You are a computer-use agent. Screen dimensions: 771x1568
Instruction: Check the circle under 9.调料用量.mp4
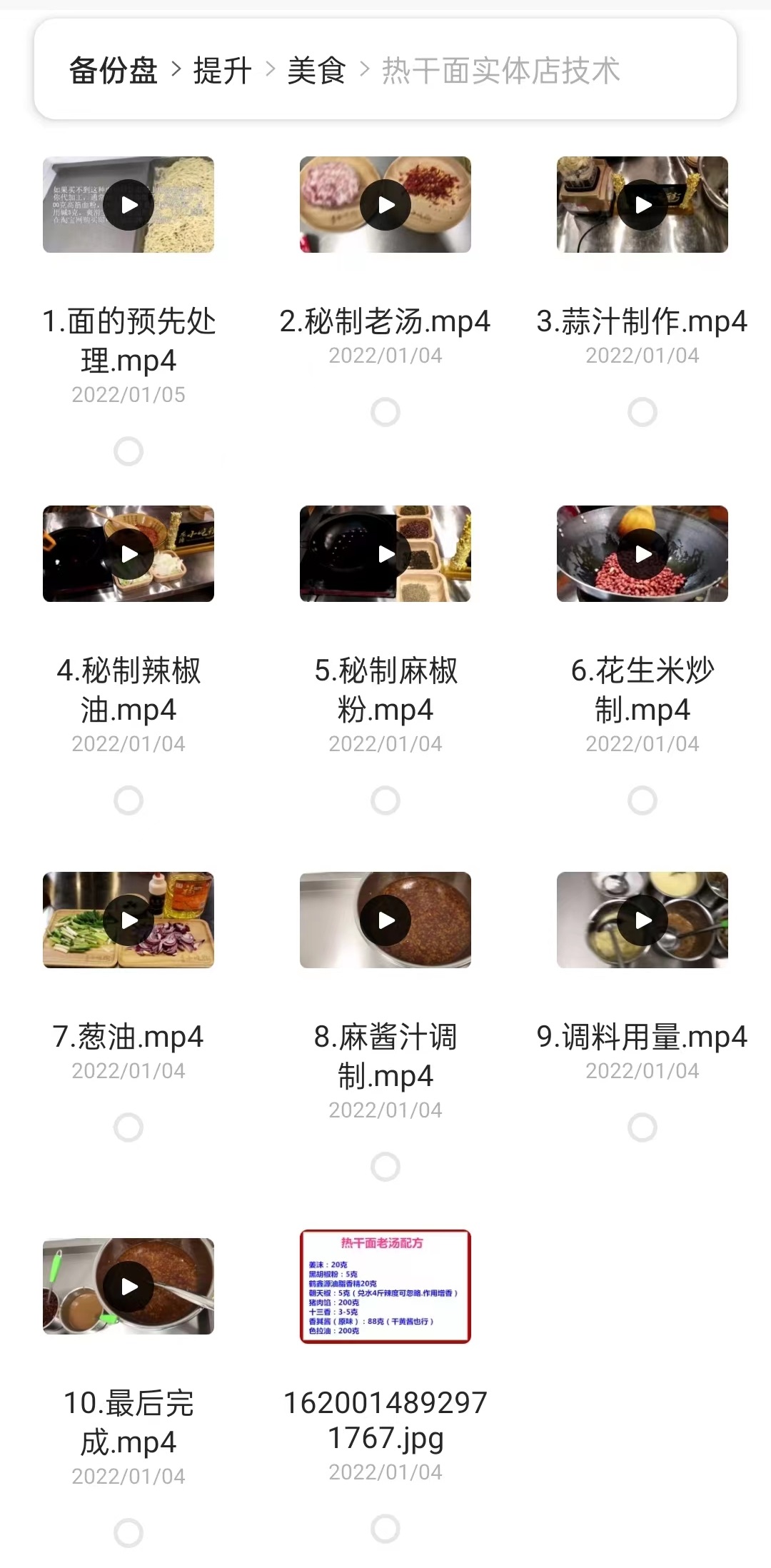642,1127
